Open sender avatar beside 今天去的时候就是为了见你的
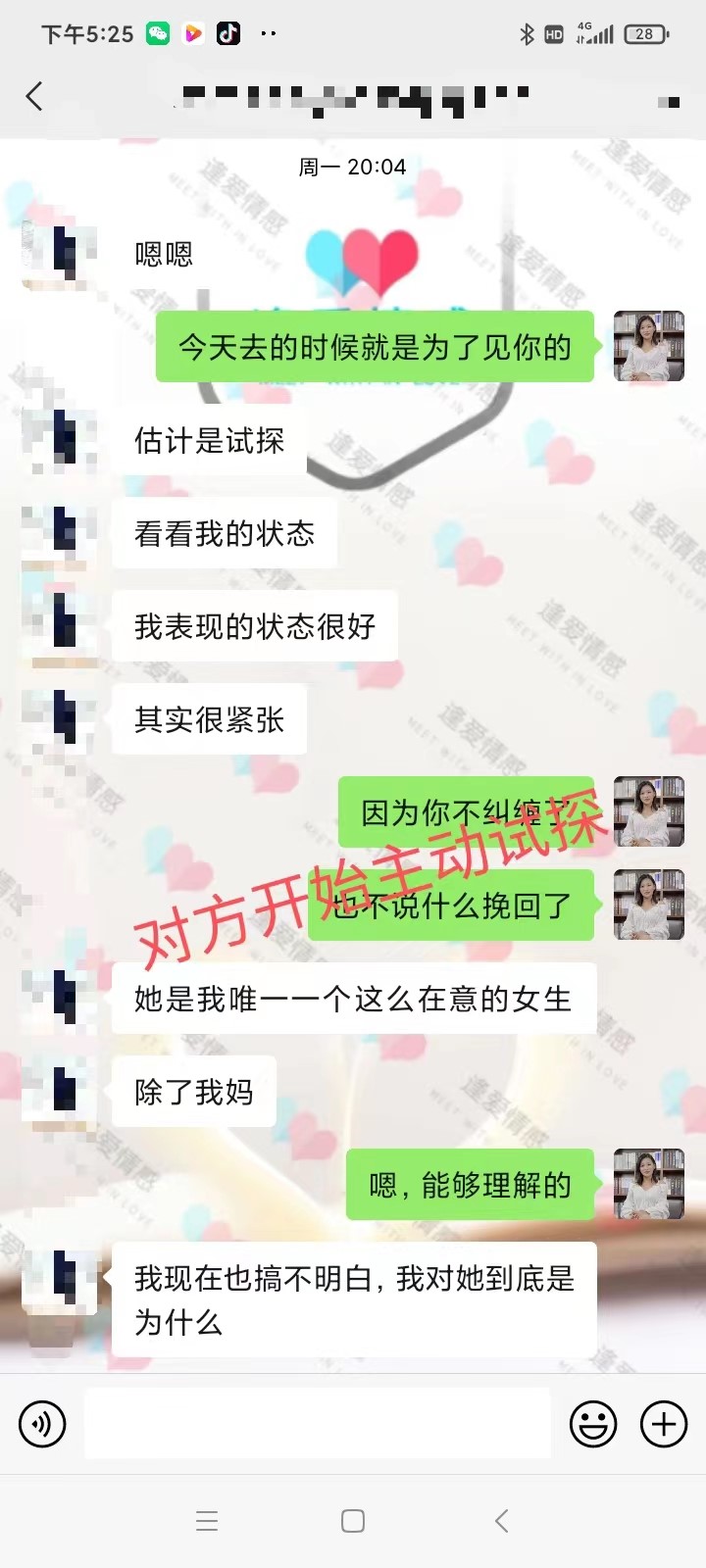 pyautogui.click(x=648, y=346)
